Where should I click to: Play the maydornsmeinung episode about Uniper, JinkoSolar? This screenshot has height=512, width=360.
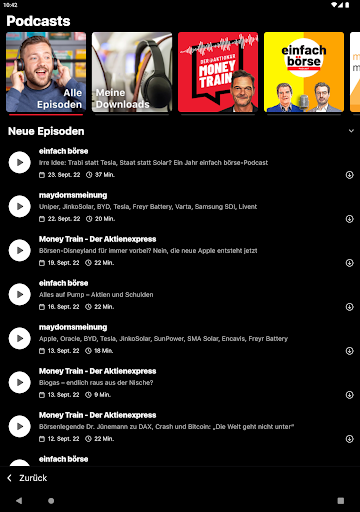tap(20, 206)
